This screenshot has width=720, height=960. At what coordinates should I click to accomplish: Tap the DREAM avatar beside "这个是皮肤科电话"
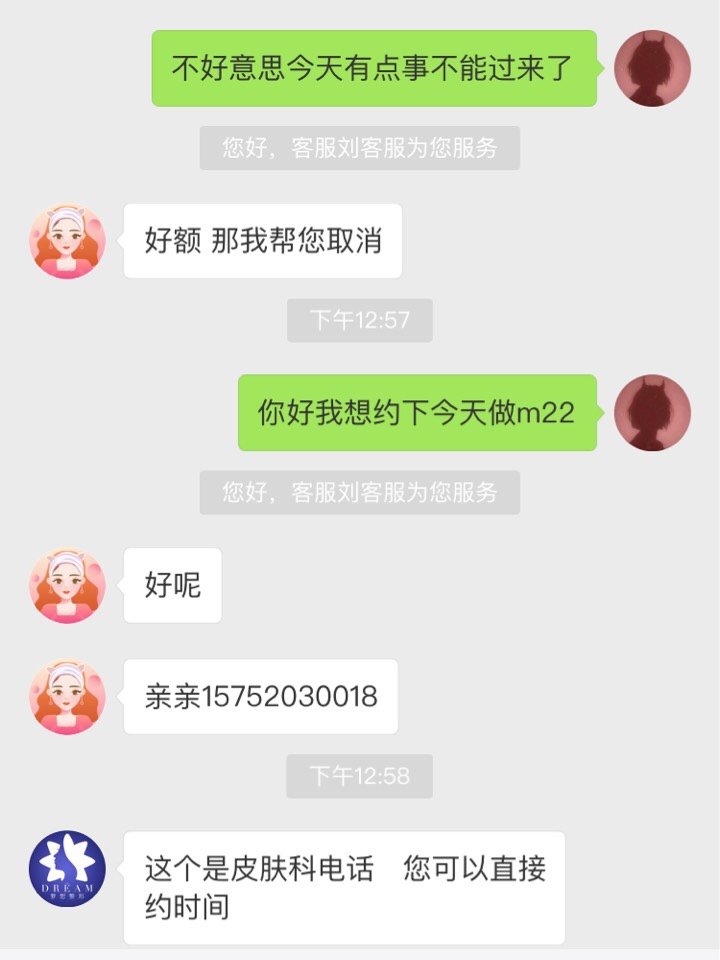click(x=67, y=868)
